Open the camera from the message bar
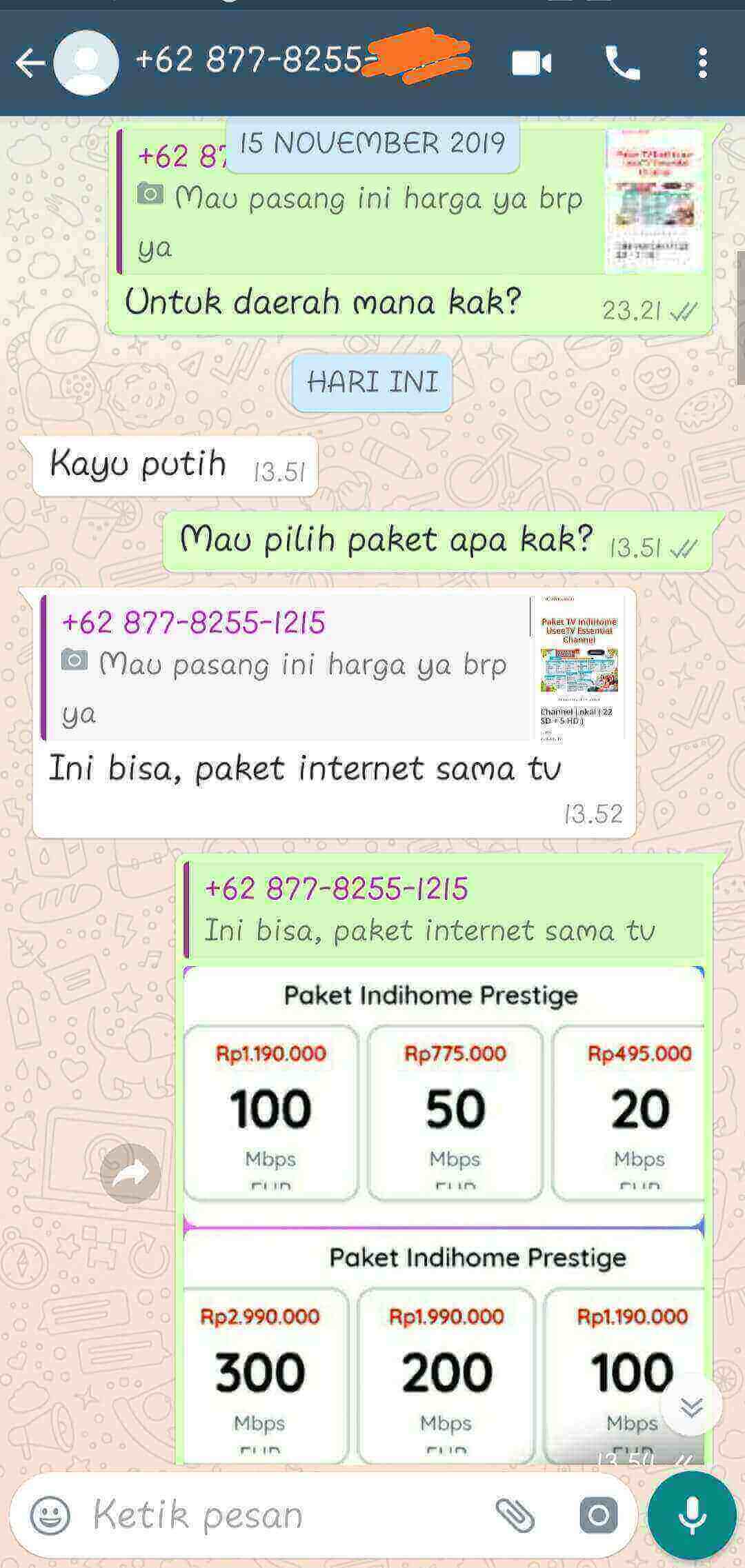 pyautogui.click(x=598, y=1516)
